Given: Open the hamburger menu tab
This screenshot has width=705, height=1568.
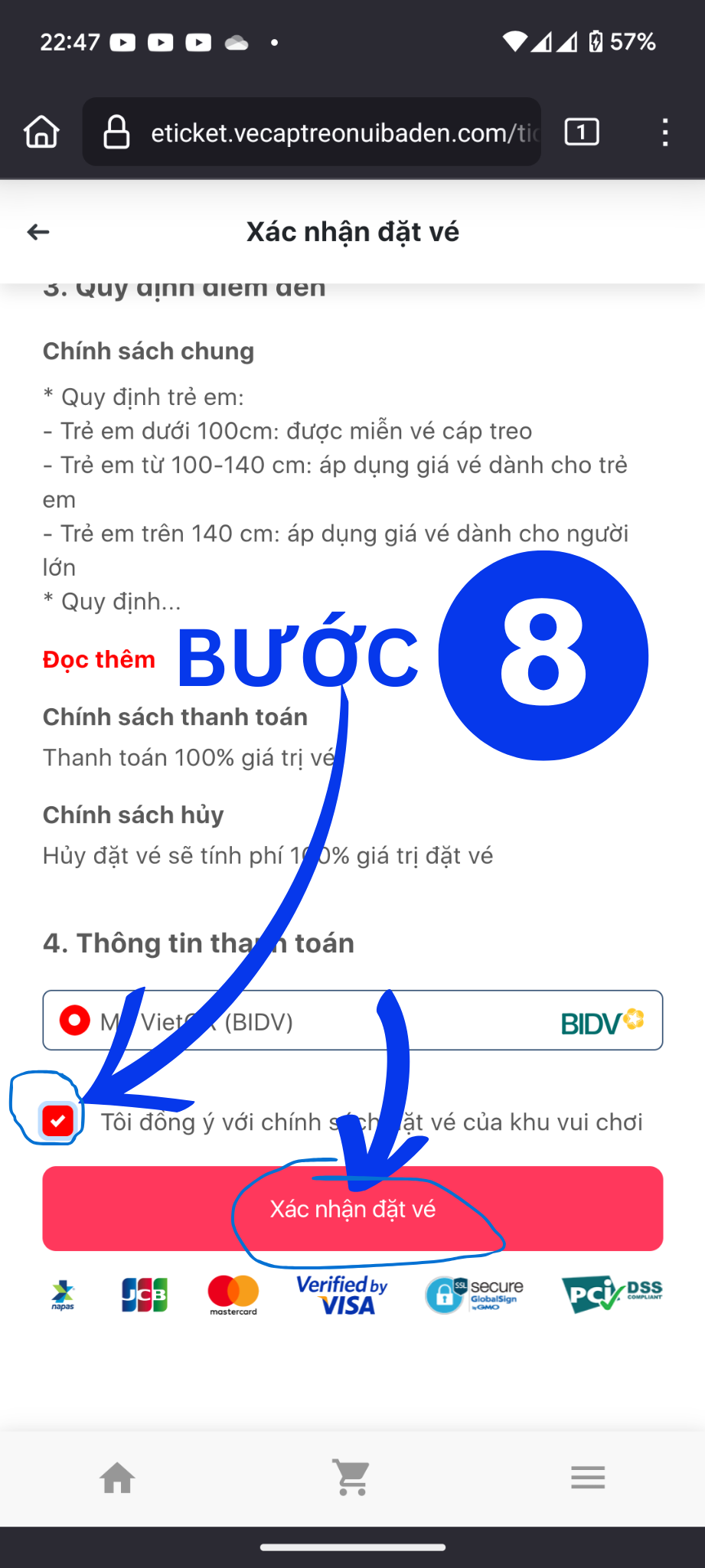Looking at the screenshot, I should [x=587, y=1477].
